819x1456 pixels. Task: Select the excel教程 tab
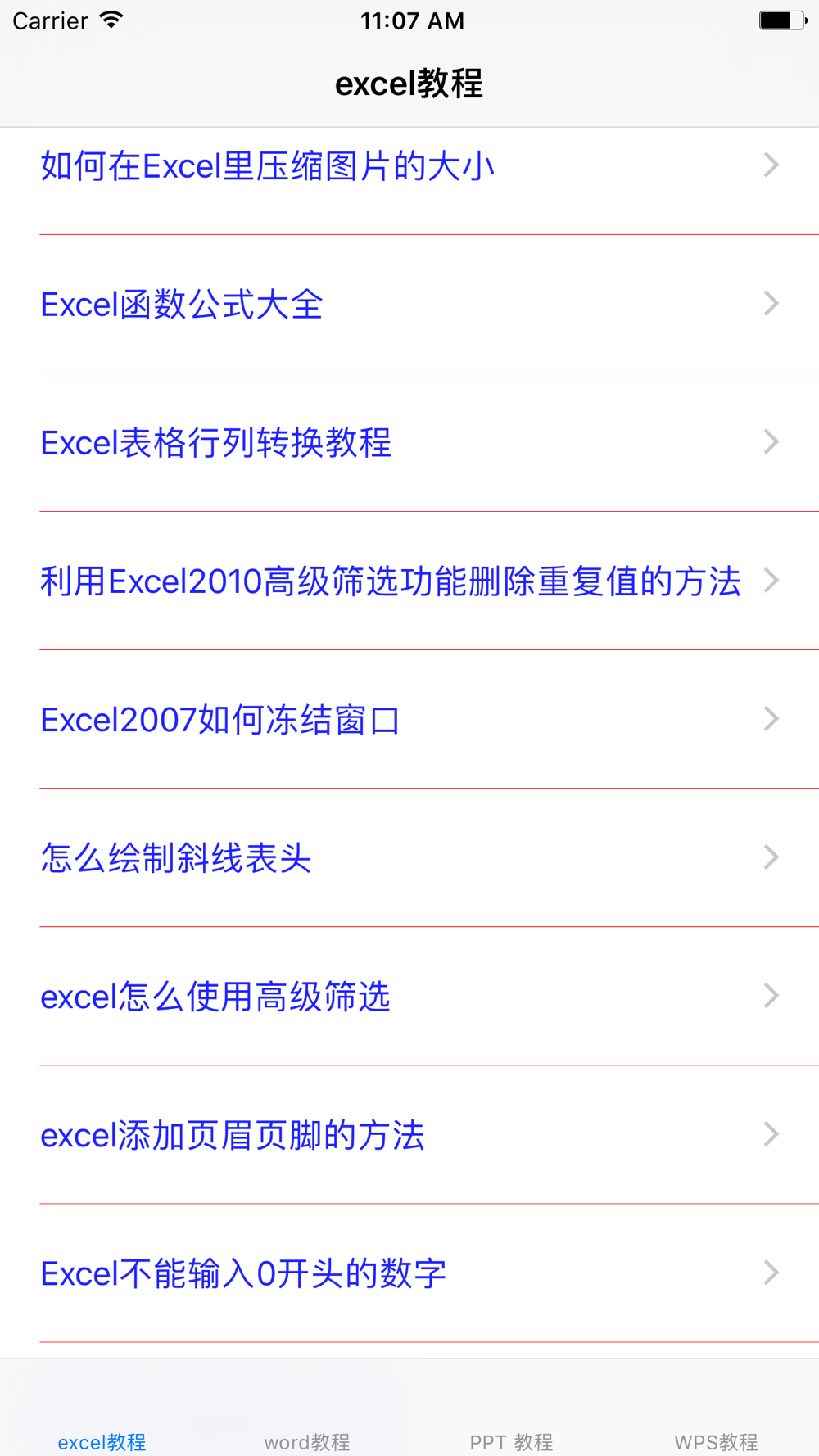tap(102, 1440)
